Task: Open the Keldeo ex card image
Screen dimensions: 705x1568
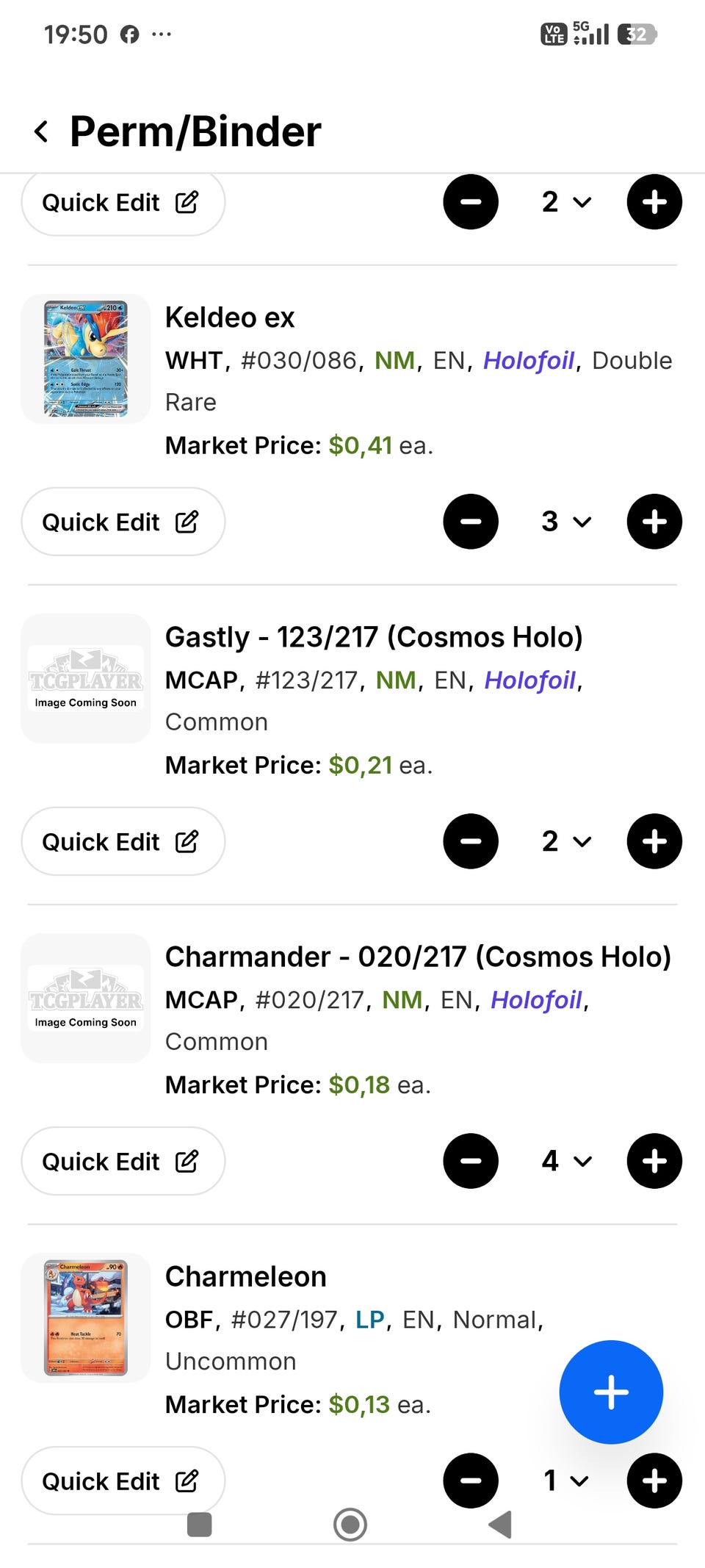Action: (86, 359)
